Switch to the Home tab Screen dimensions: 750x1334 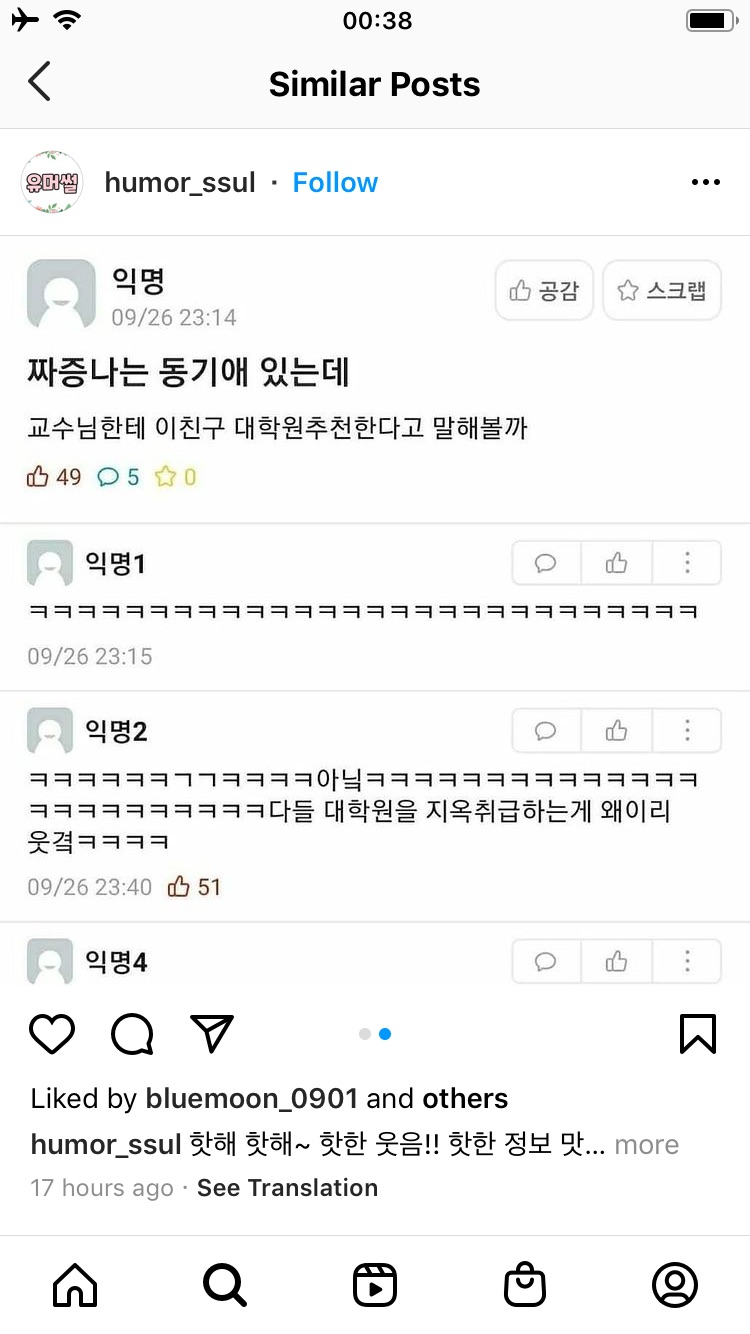(x=75, y=1285)
